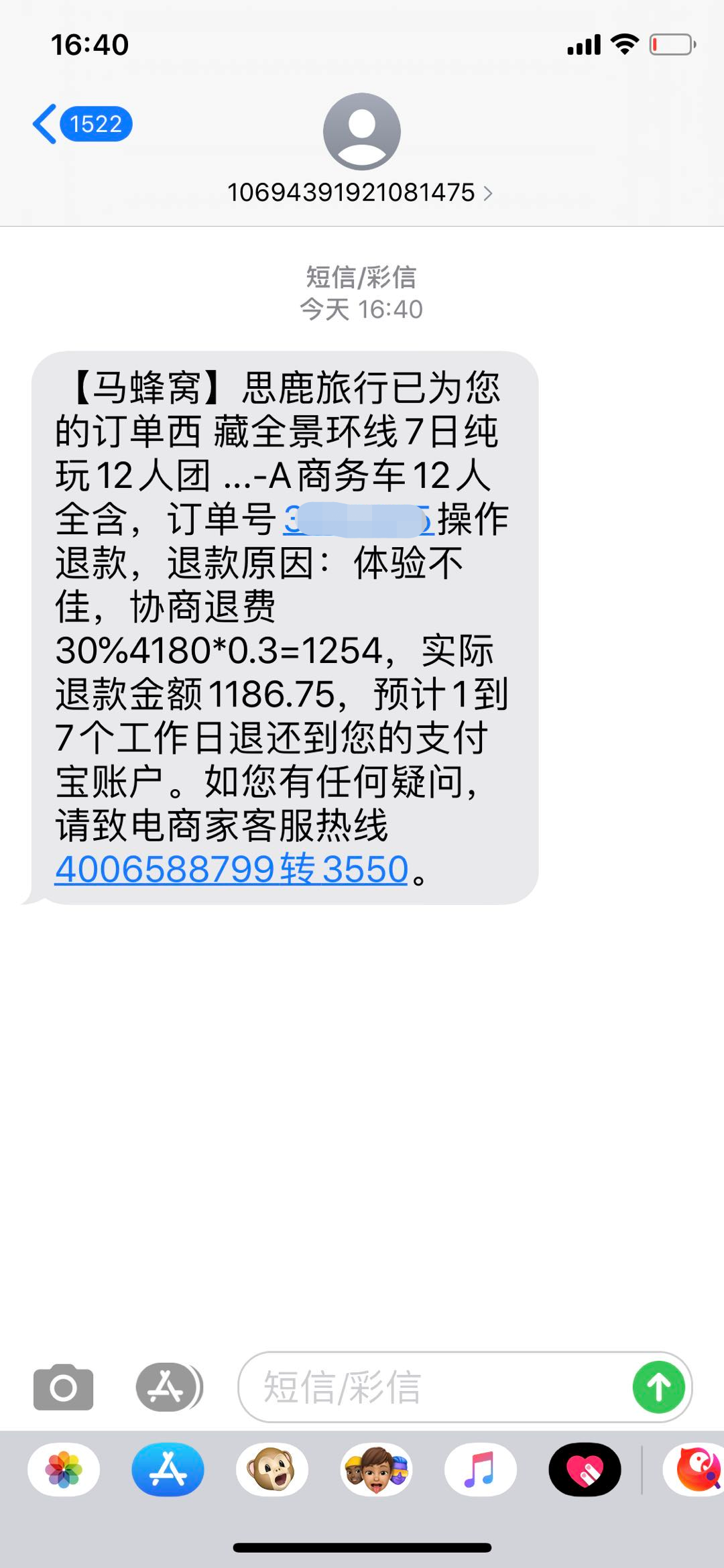This screenshot has width=724, height=1568.
Task: Collapse conversation by tapping back chevron
Action: point(46,124)
